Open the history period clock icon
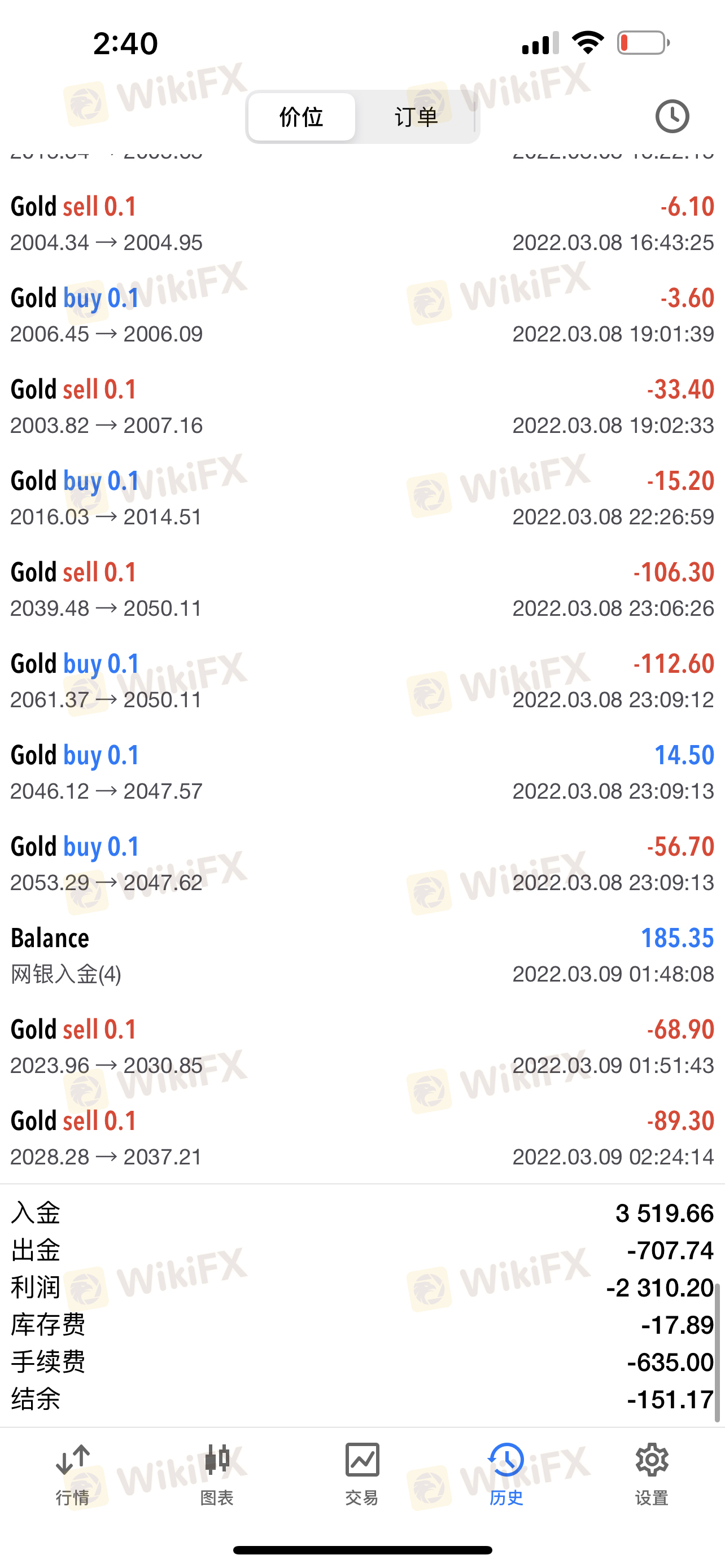Screen dimensions: 725x1568 click(672, 116)
